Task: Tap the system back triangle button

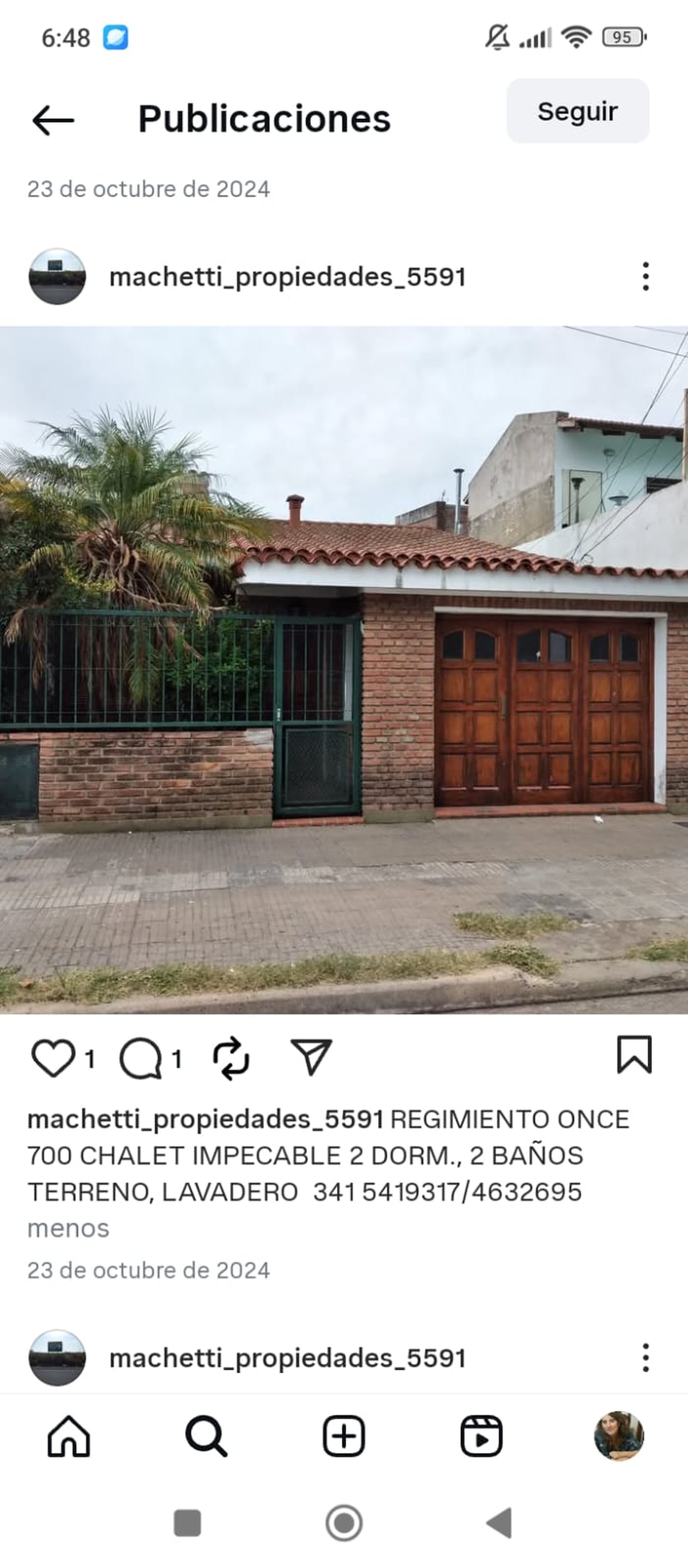Action: (x=499, y=1523)
